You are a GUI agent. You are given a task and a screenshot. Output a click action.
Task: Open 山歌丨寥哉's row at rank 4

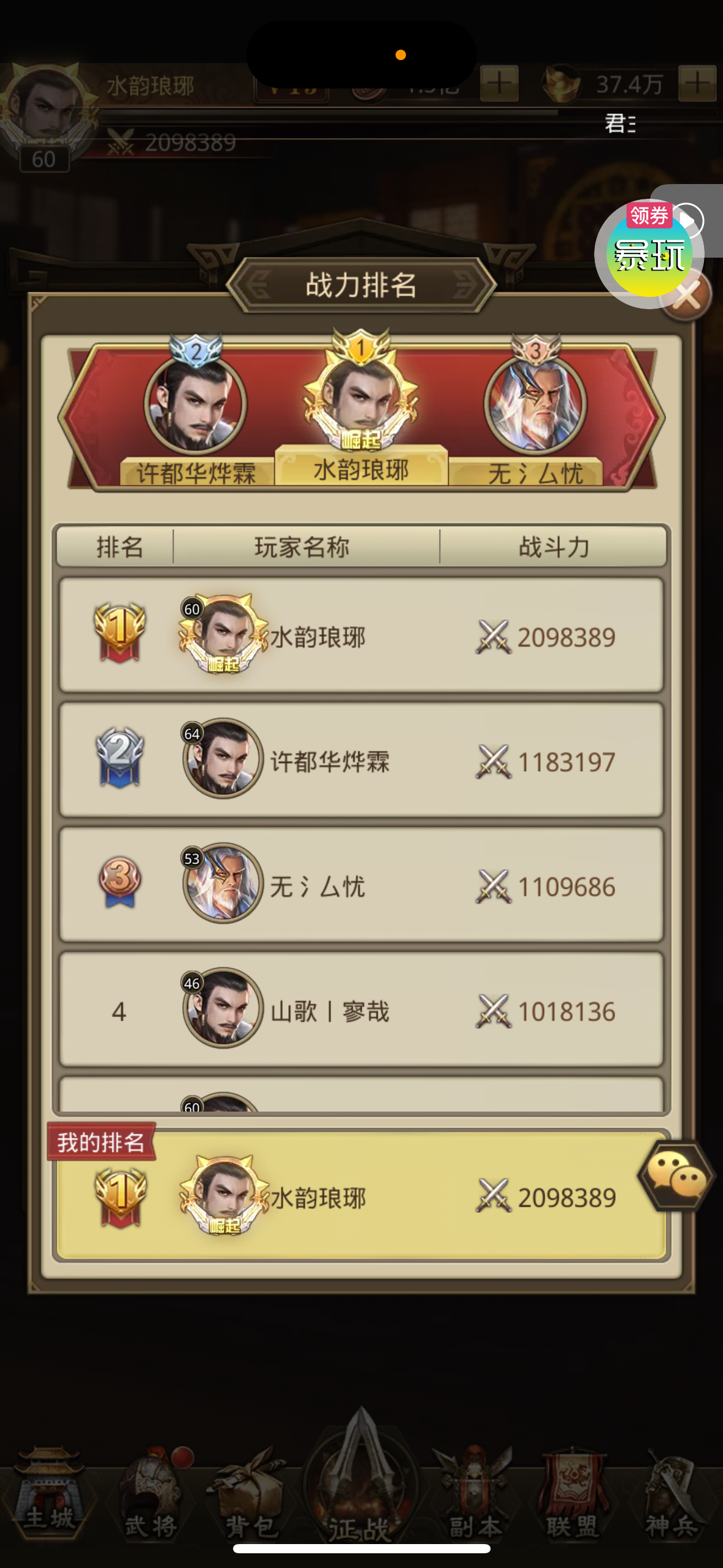click(361, 1010)
